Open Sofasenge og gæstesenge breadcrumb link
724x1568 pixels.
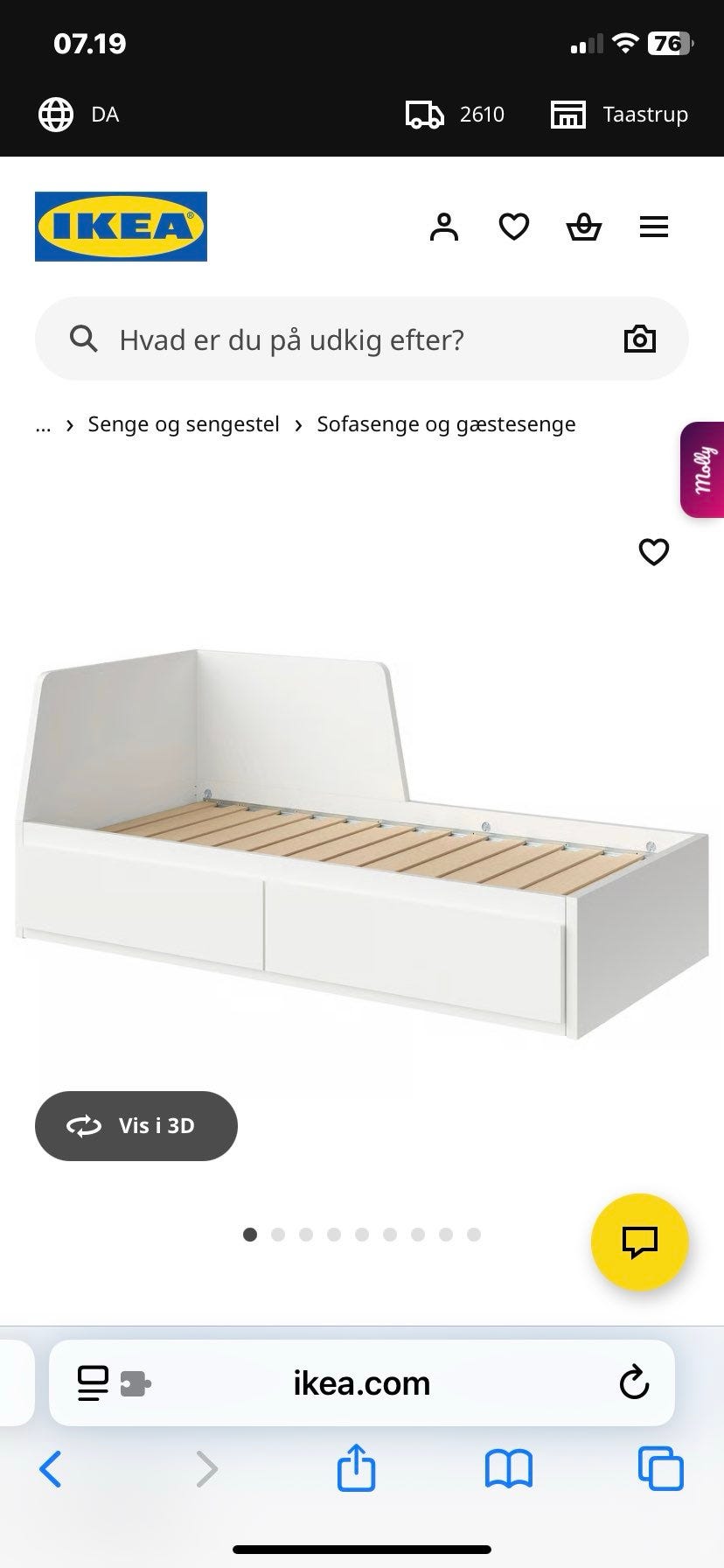[447, 424]
